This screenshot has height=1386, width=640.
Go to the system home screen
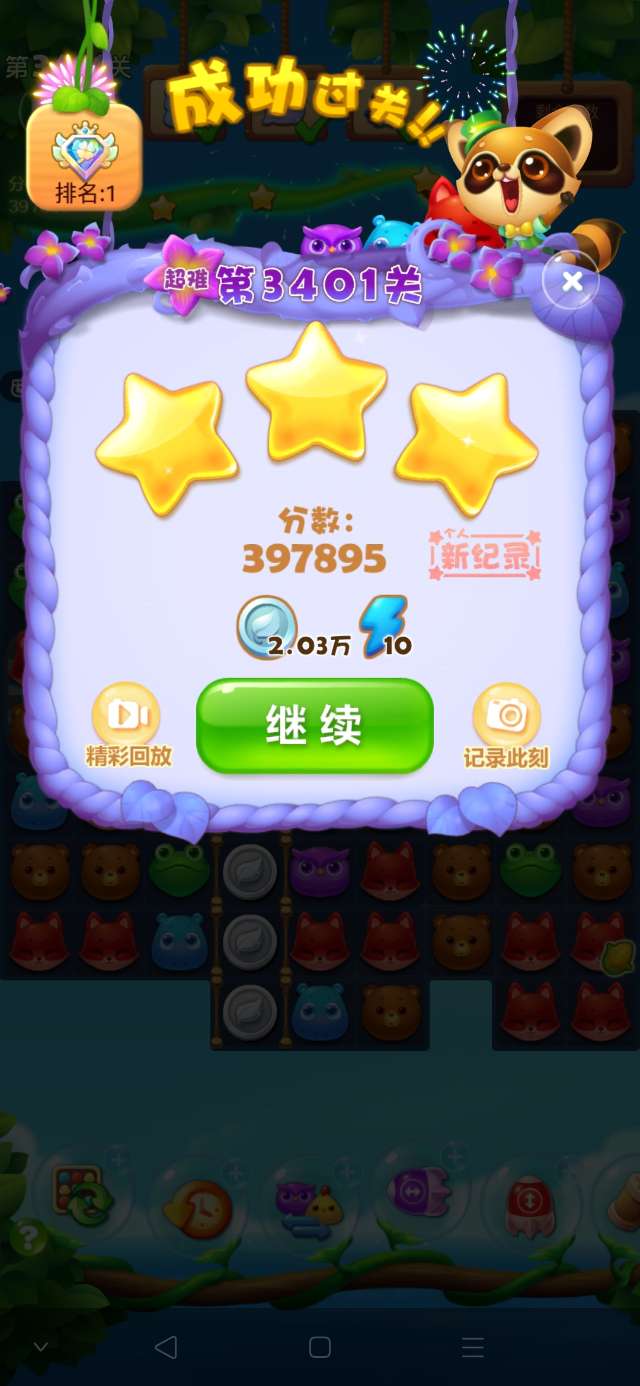tap(320, 1347)
